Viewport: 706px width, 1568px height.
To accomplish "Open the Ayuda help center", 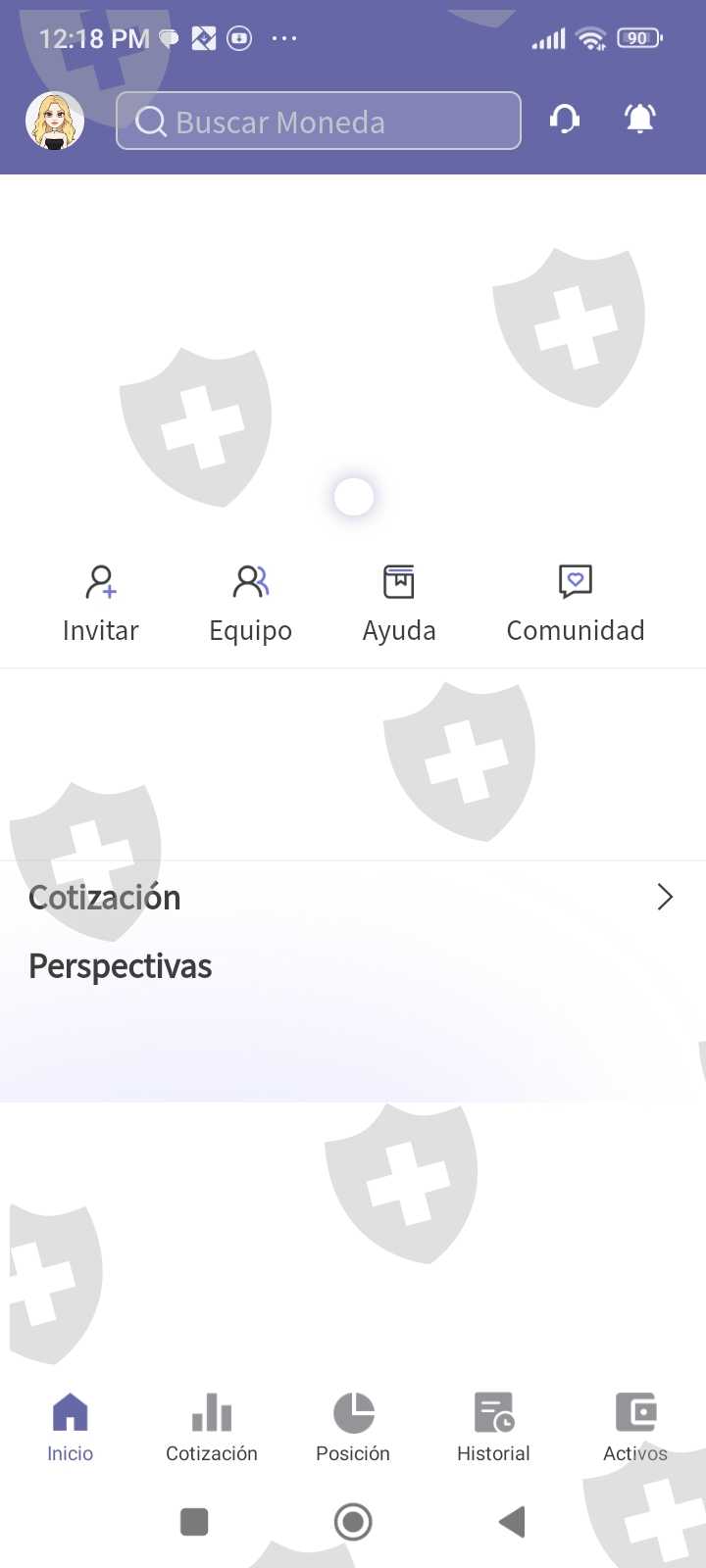I will 399,602.
